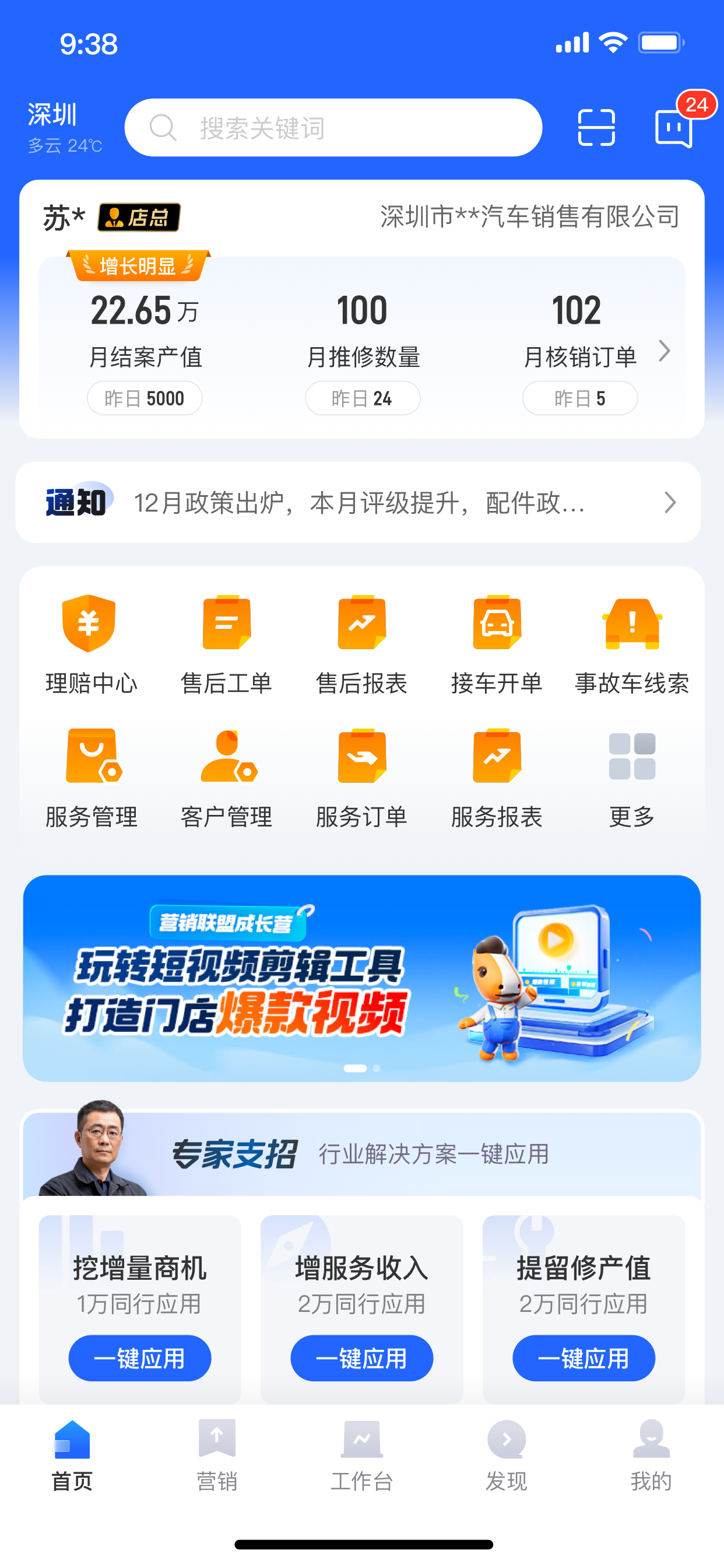
Task: Tap 一键应用 under 提留修产值
Action: (584, 1358)
